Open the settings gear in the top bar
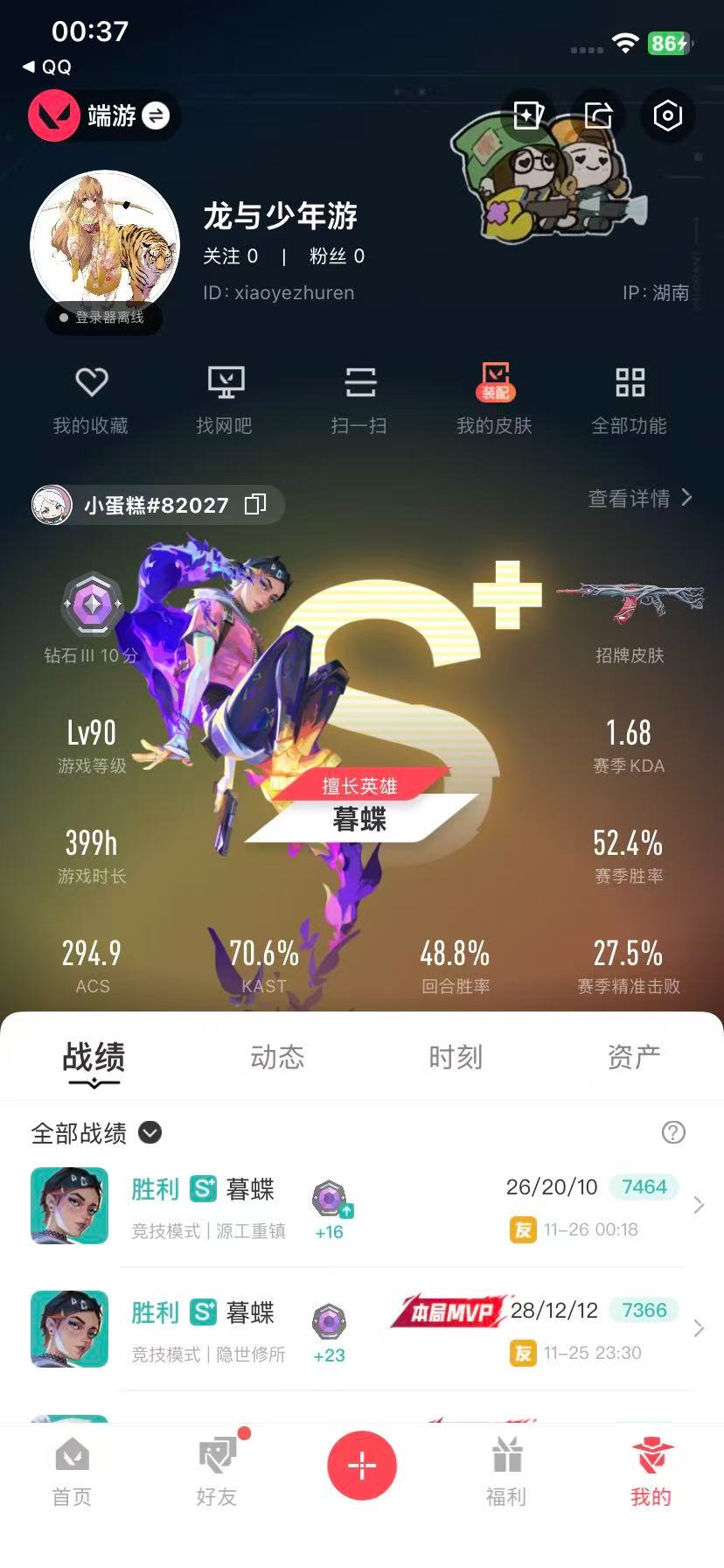Image resolution: width=724 pixels, height=1568 pixels. 667,115
